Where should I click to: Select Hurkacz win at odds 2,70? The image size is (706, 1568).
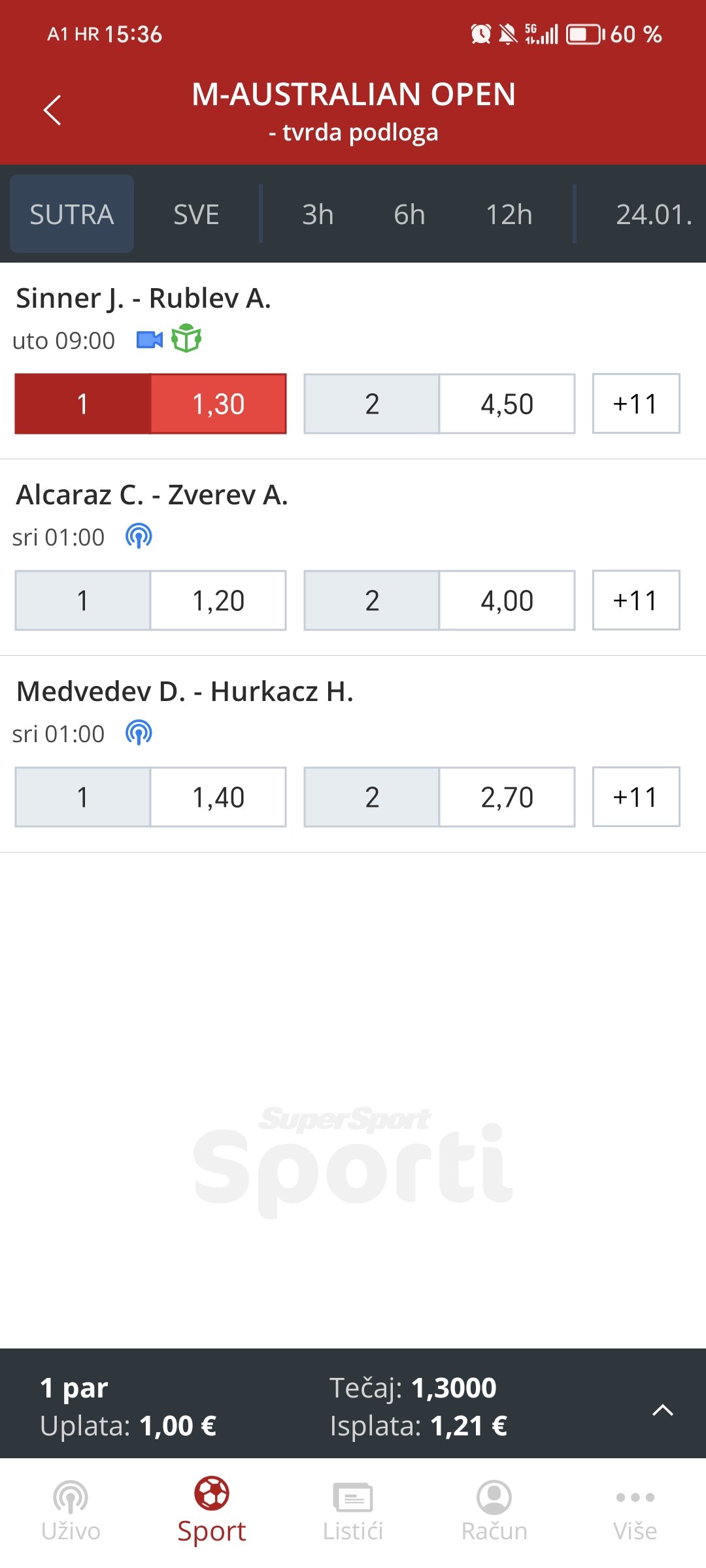click(x=439, y=797)
